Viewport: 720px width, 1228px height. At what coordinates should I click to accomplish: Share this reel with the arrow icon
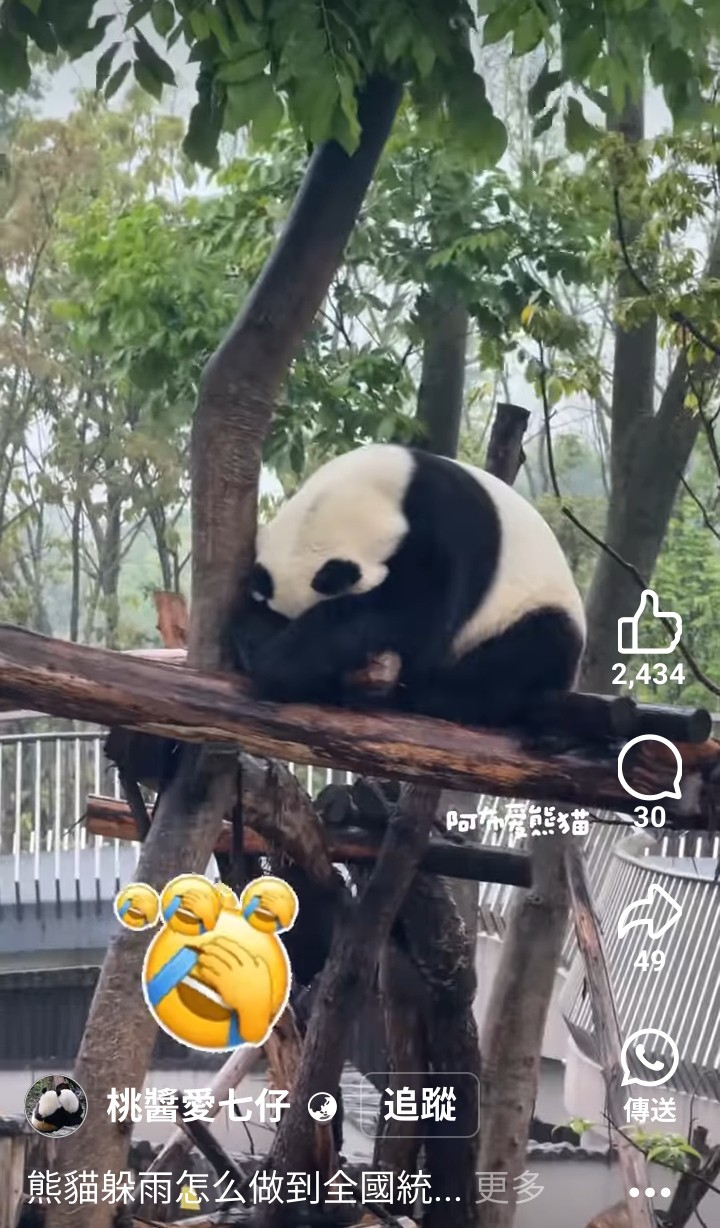(x=650, y=912)
